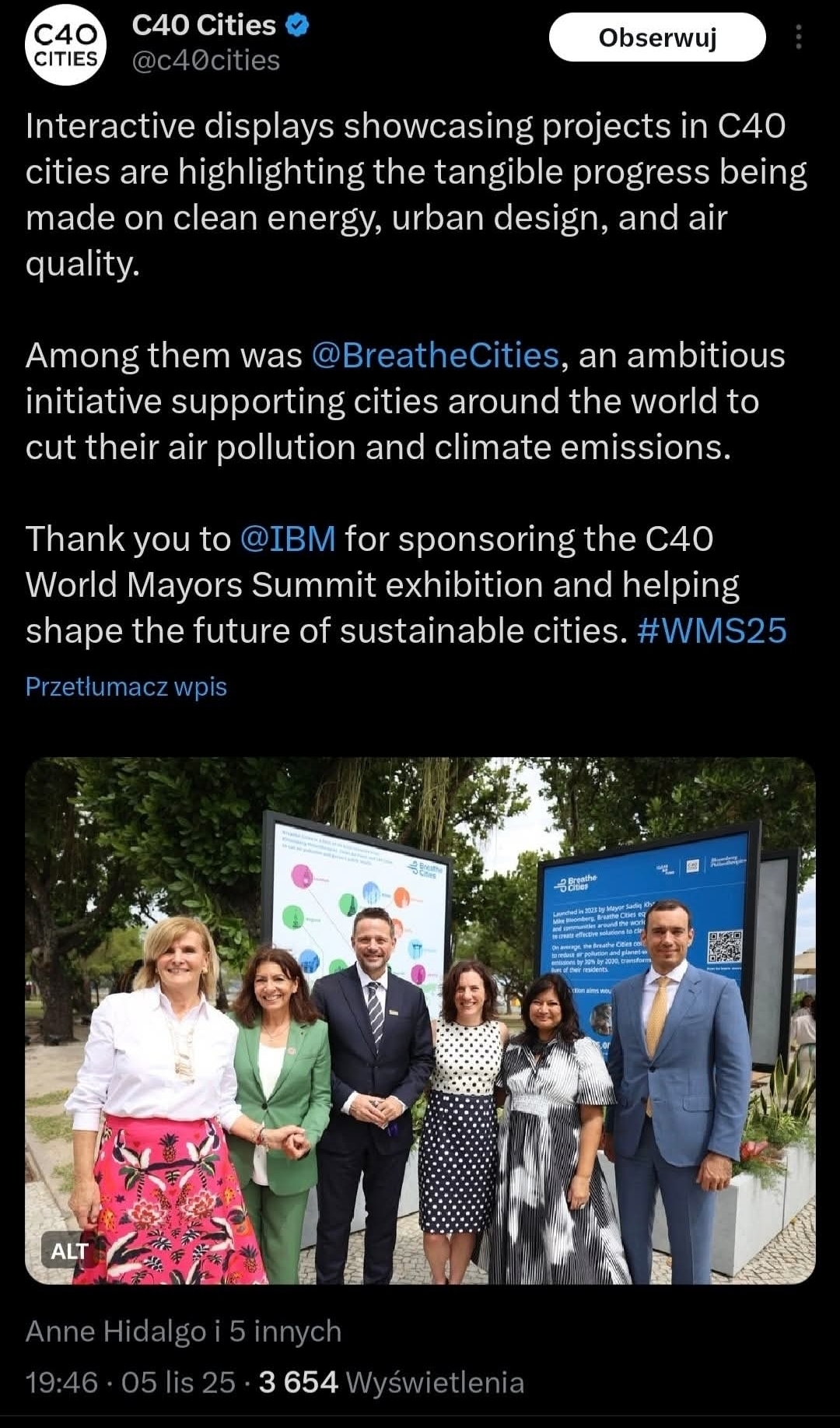This screenshot has width=840, height=1428.
Task: Open the #WMS25 hashtag
Action: click(x=711, y=630)
